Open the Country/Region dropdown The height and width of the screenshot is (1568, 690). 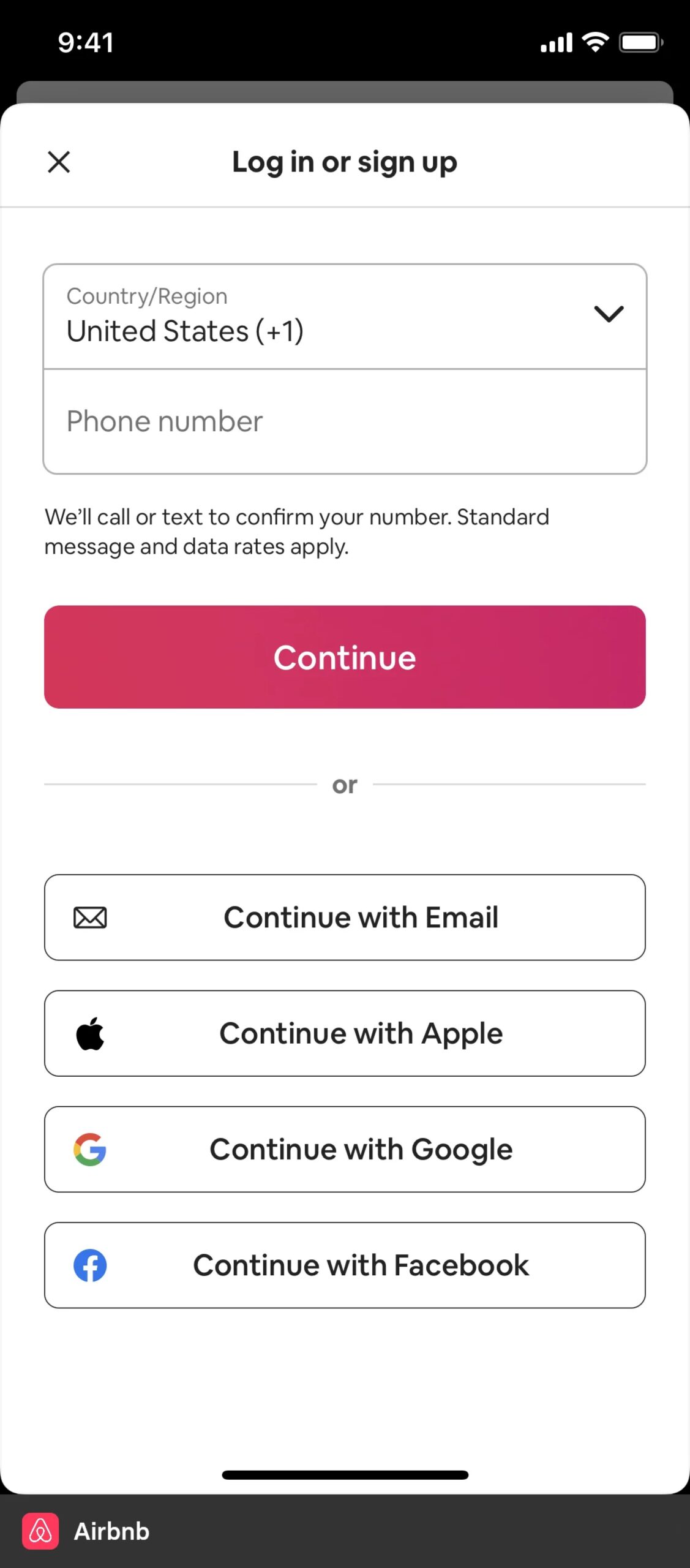point(345,317)
